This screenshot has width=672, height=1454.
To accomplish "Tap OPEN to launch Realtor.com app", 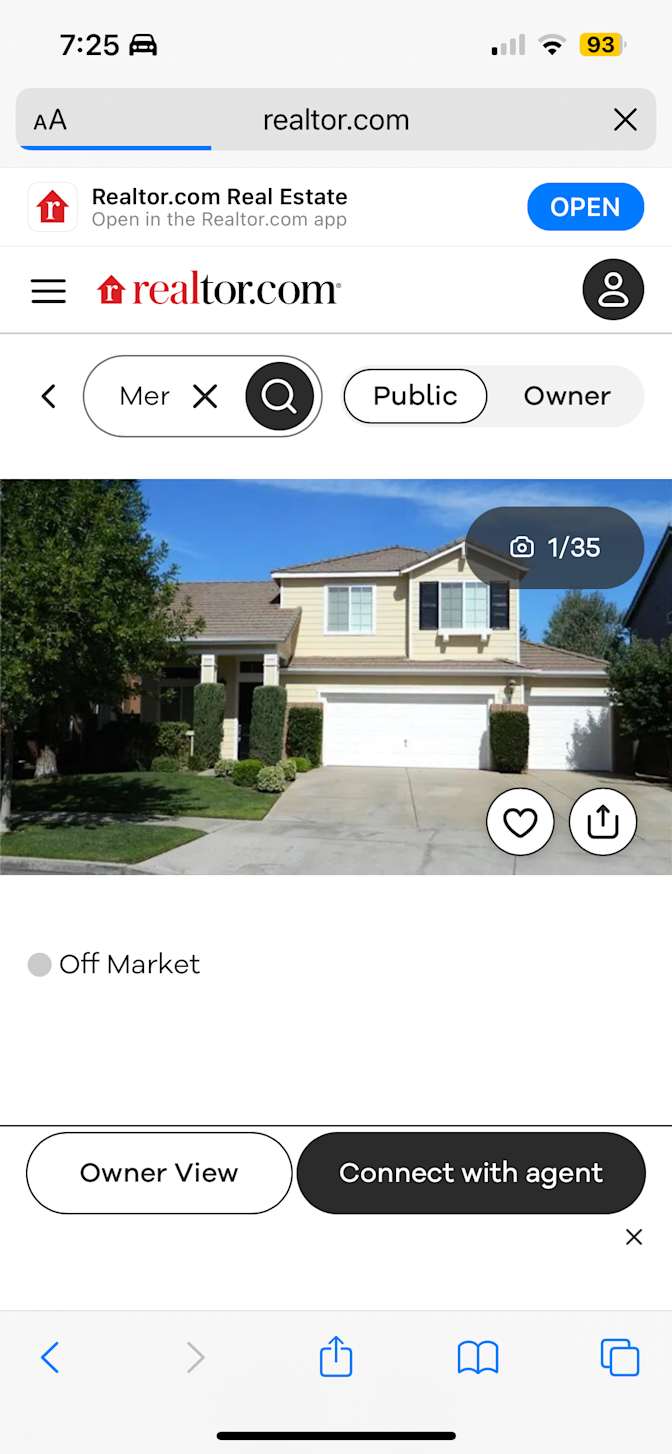I will (585, 207).
